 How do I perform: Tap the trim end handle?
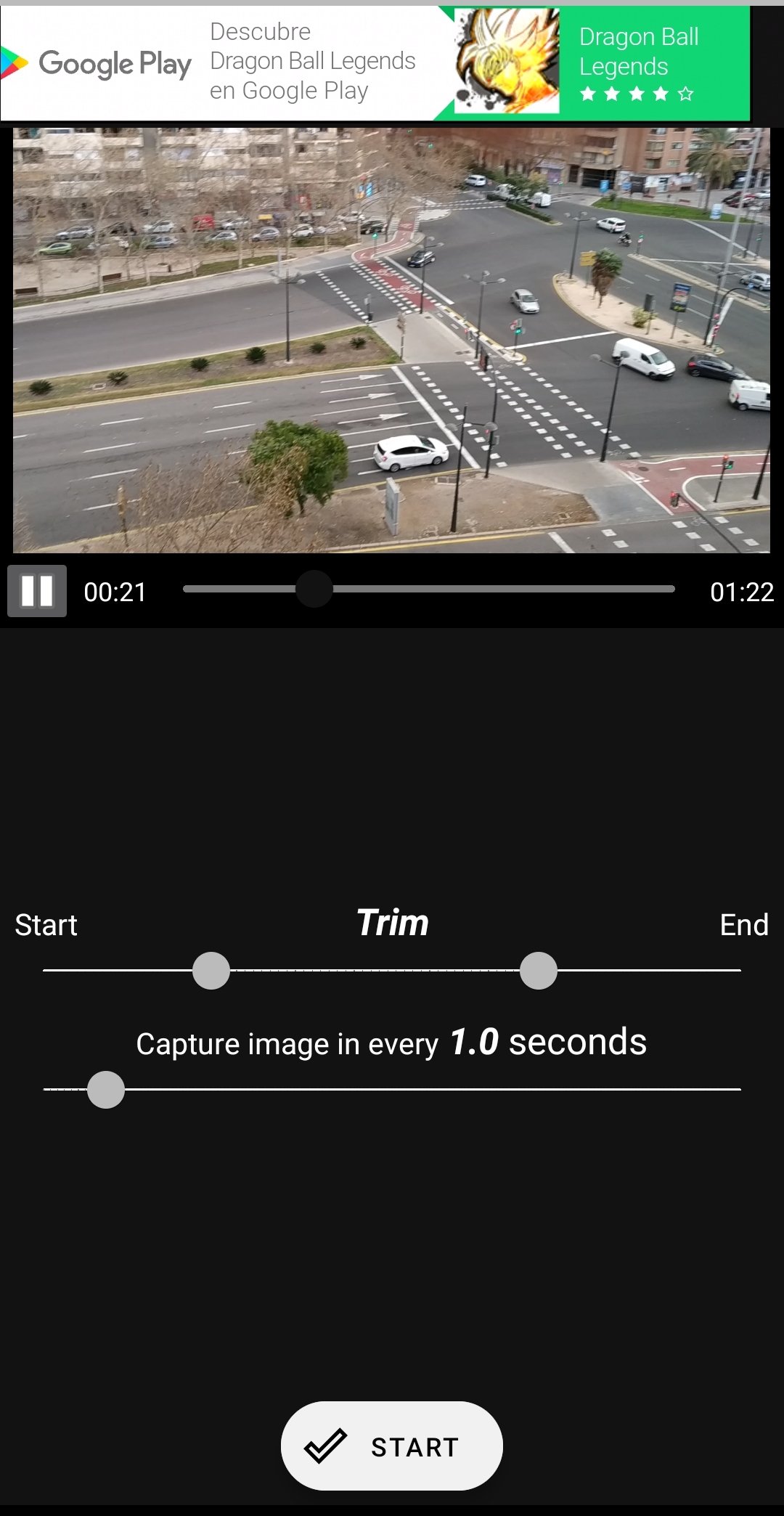point(539,971)
